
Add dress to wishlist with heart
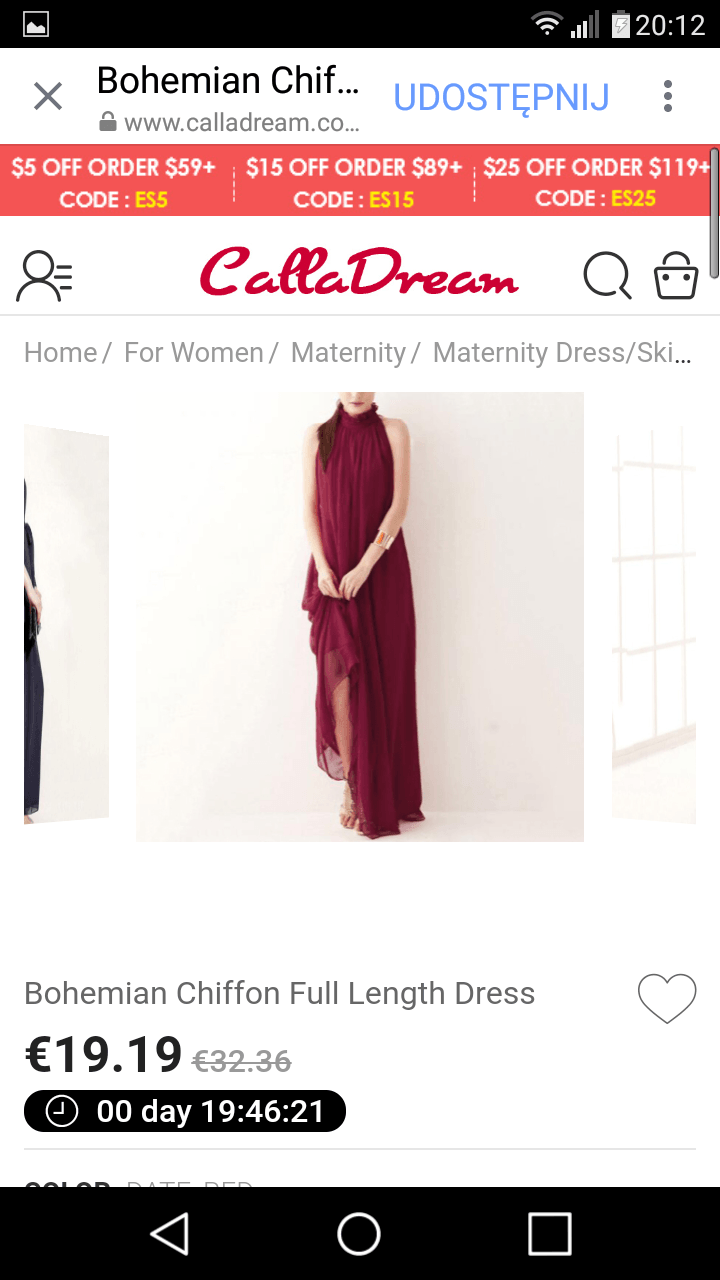coord(667,998)
